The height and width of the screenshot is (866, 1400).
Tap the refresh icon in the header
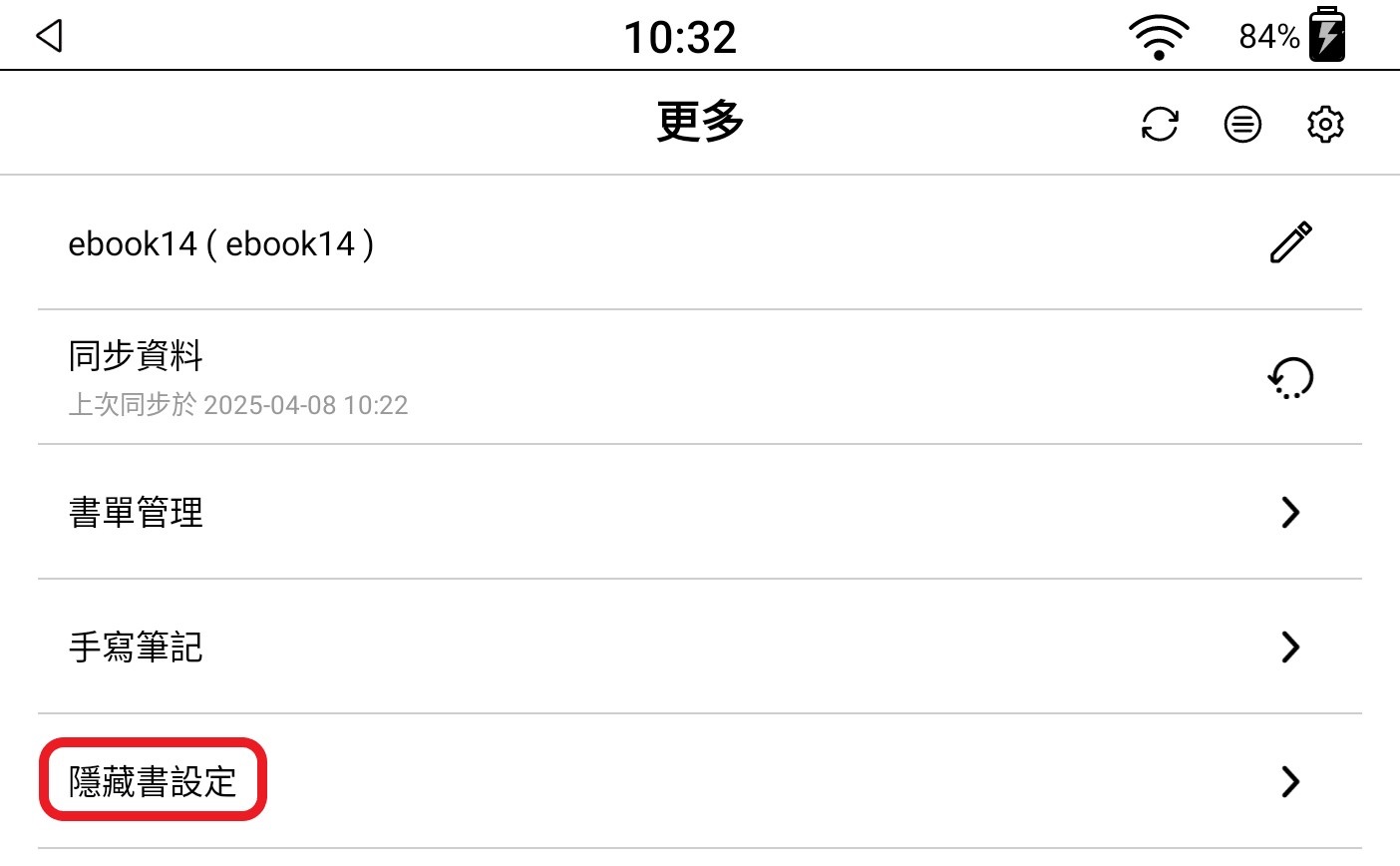[x=1160, y=125]
